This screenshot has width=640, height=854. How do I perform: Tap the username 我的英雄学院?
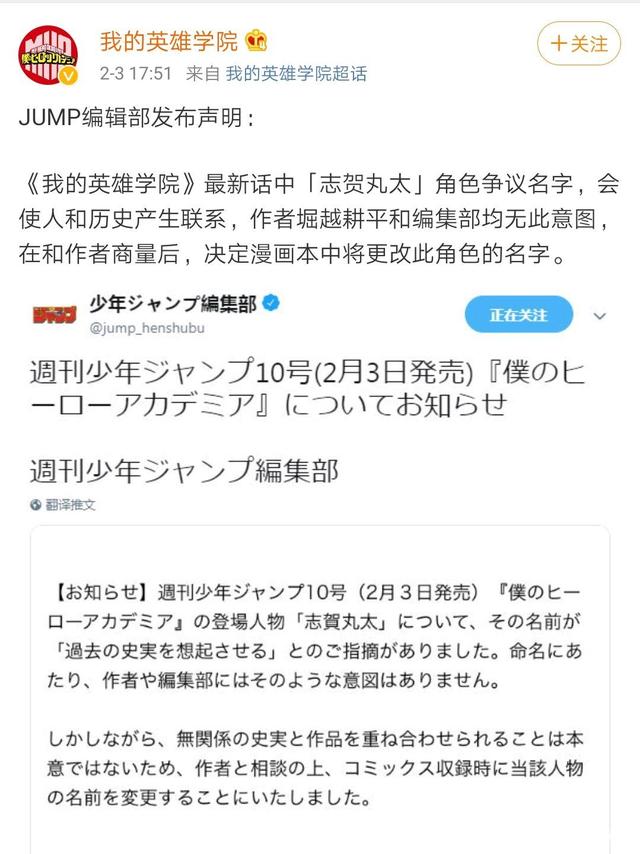click(168, 41)
